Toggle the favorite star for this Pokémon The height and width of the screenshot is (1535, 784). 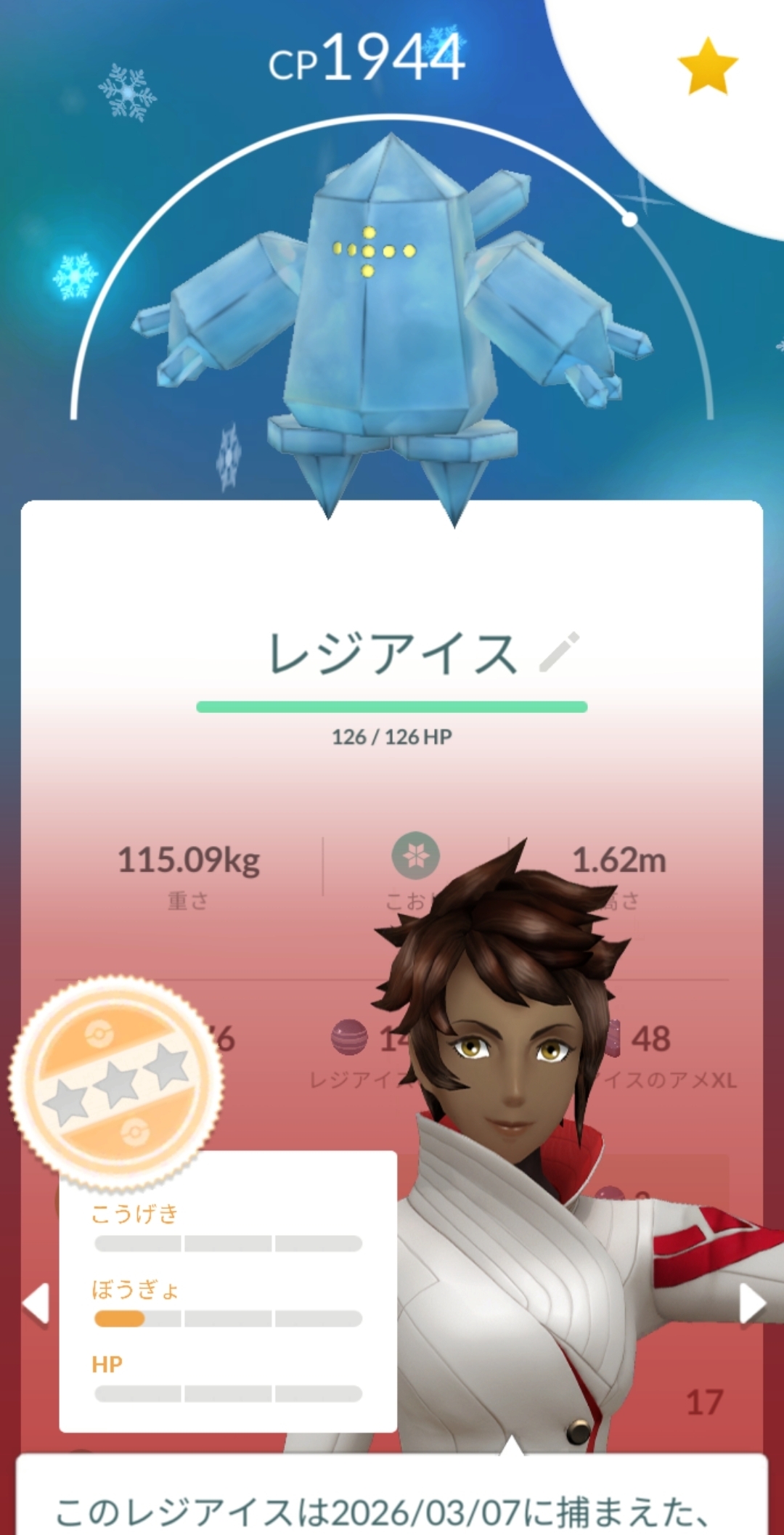pyautogui.click(x=706, y=67)
